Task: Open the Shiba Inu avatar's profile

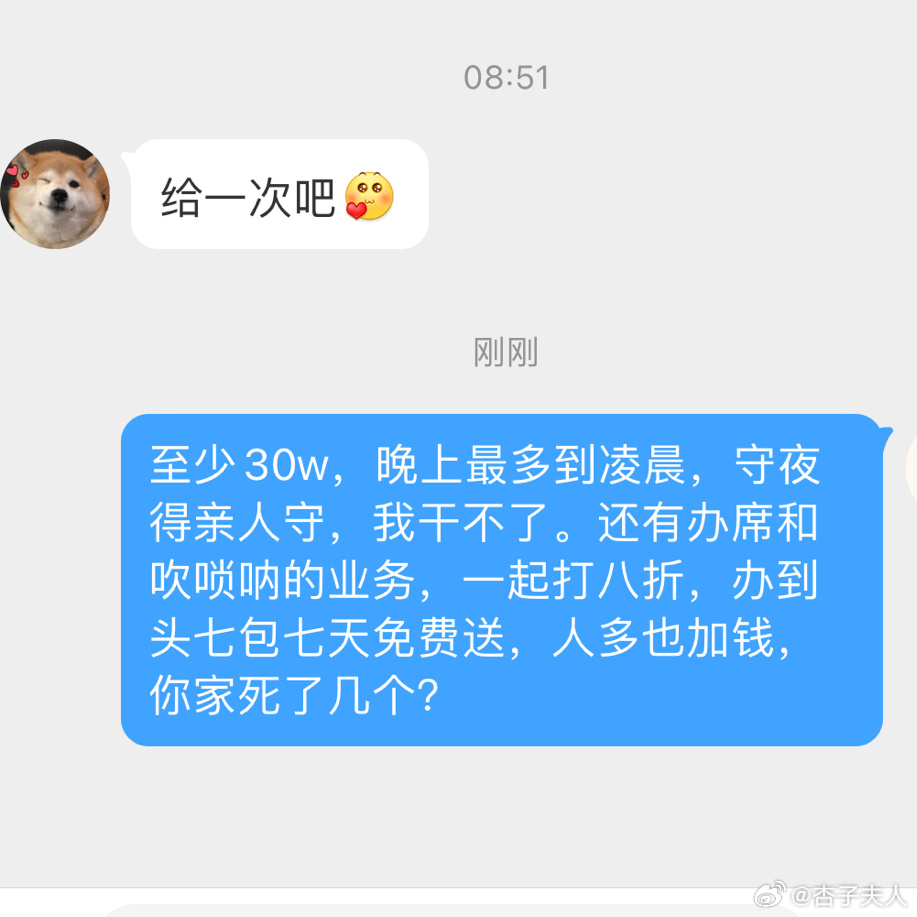Action: (x=54, y=194)
